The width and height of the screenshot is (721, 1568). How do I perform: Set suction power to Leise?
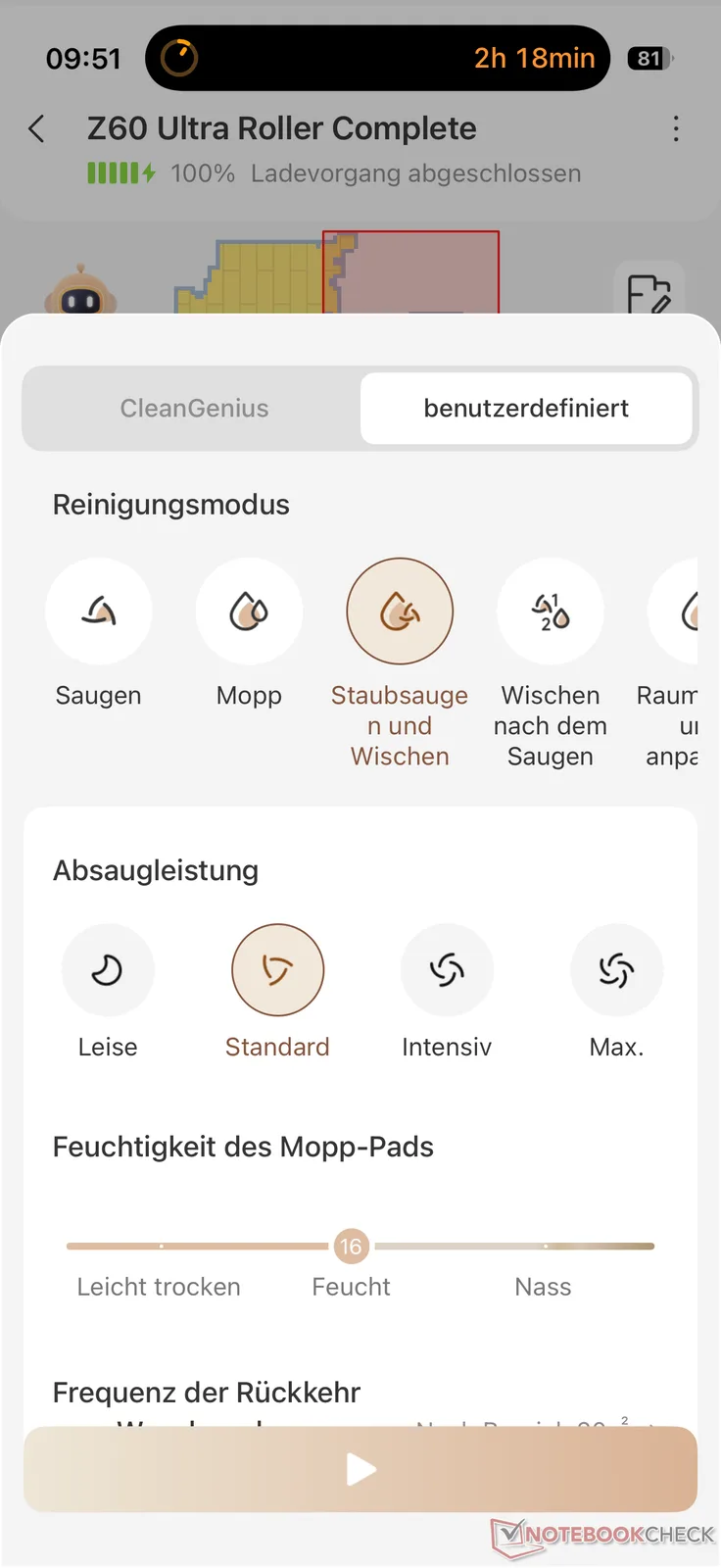point(108,970)
